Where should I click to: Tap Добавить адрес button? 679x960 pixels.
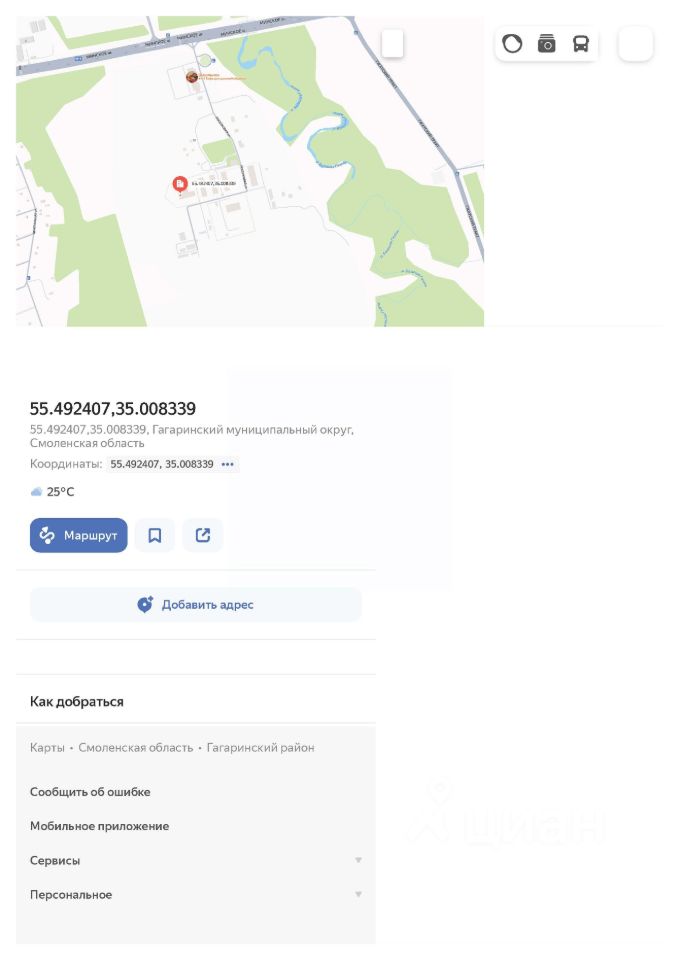(196, 605)
